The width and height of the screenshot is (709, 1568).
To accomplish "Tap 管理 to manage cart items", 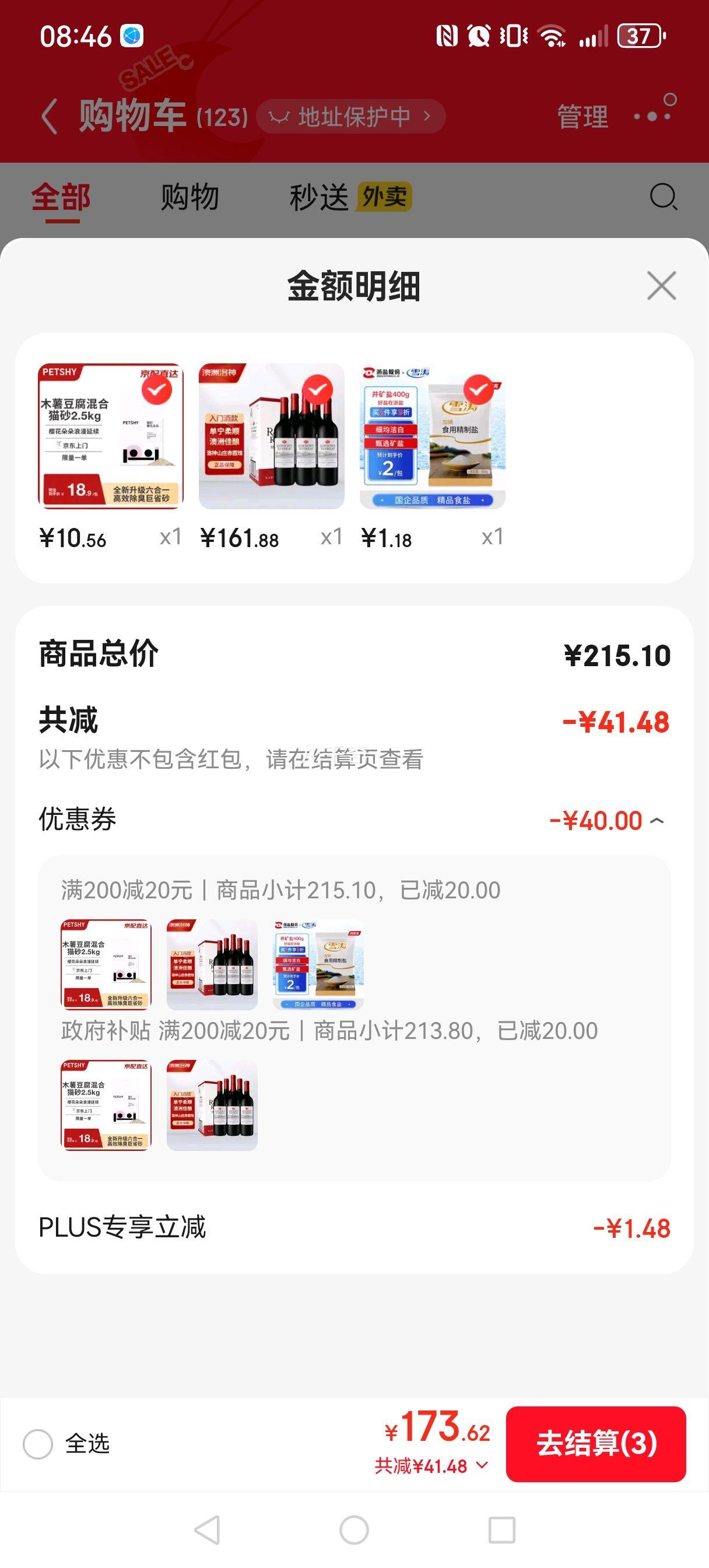I will [582, 116].
